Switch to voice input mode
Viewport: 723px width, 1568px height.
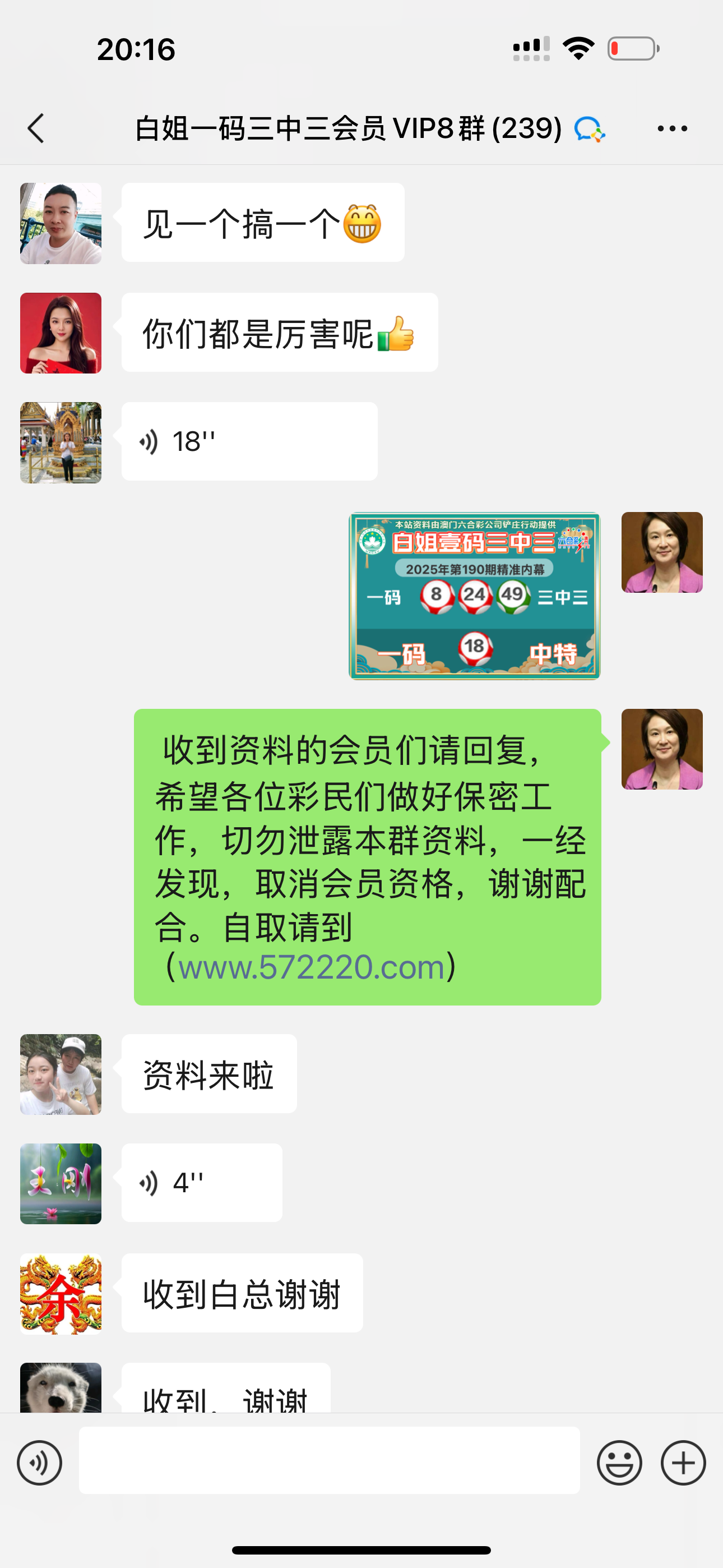(40, 1463)
